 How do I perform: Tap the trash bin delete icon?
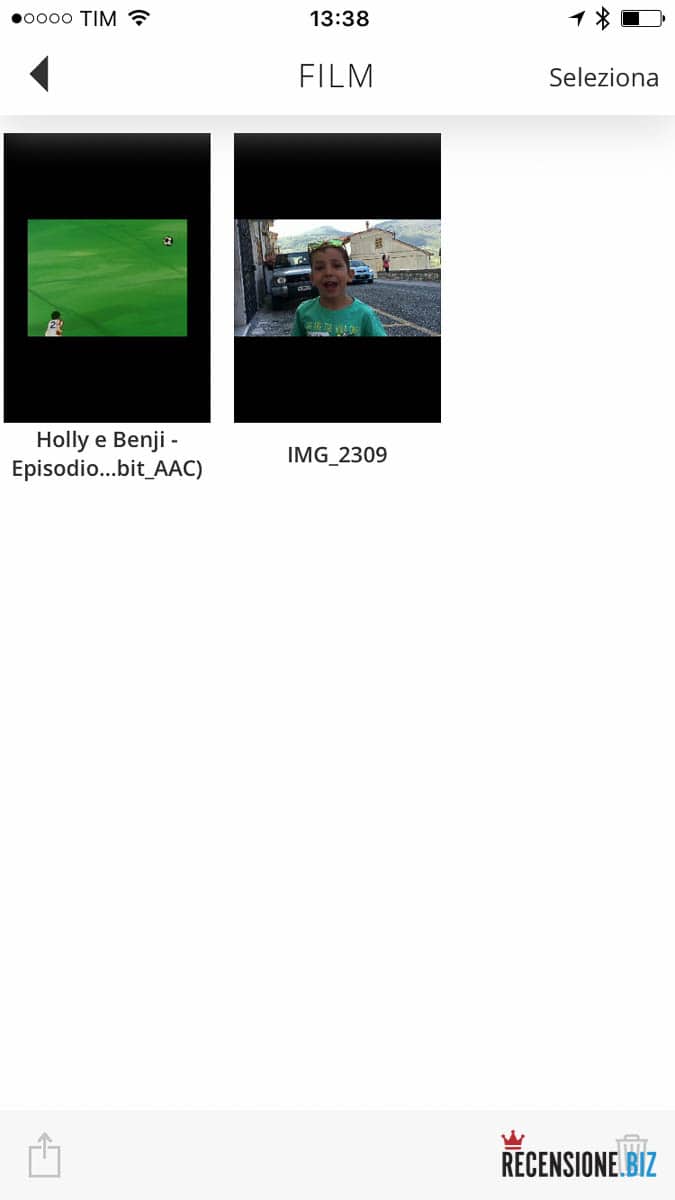[x=632, y=1156]
